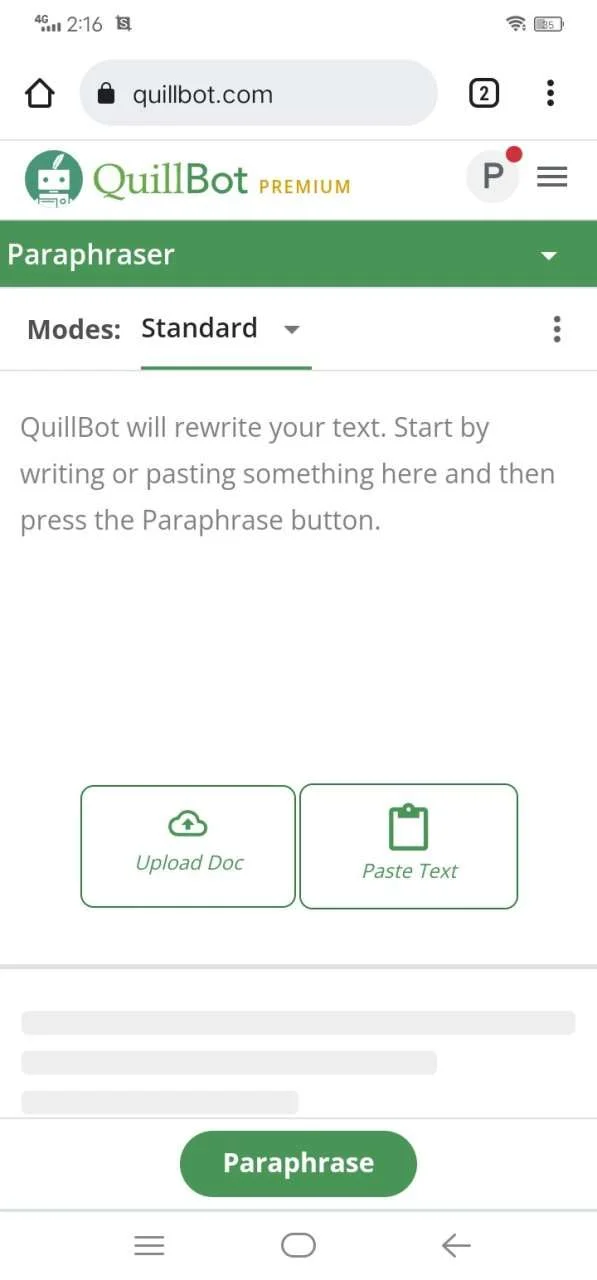Hit the Paraphrase button
This screenshot has width=597, height=1280.
298,1163
